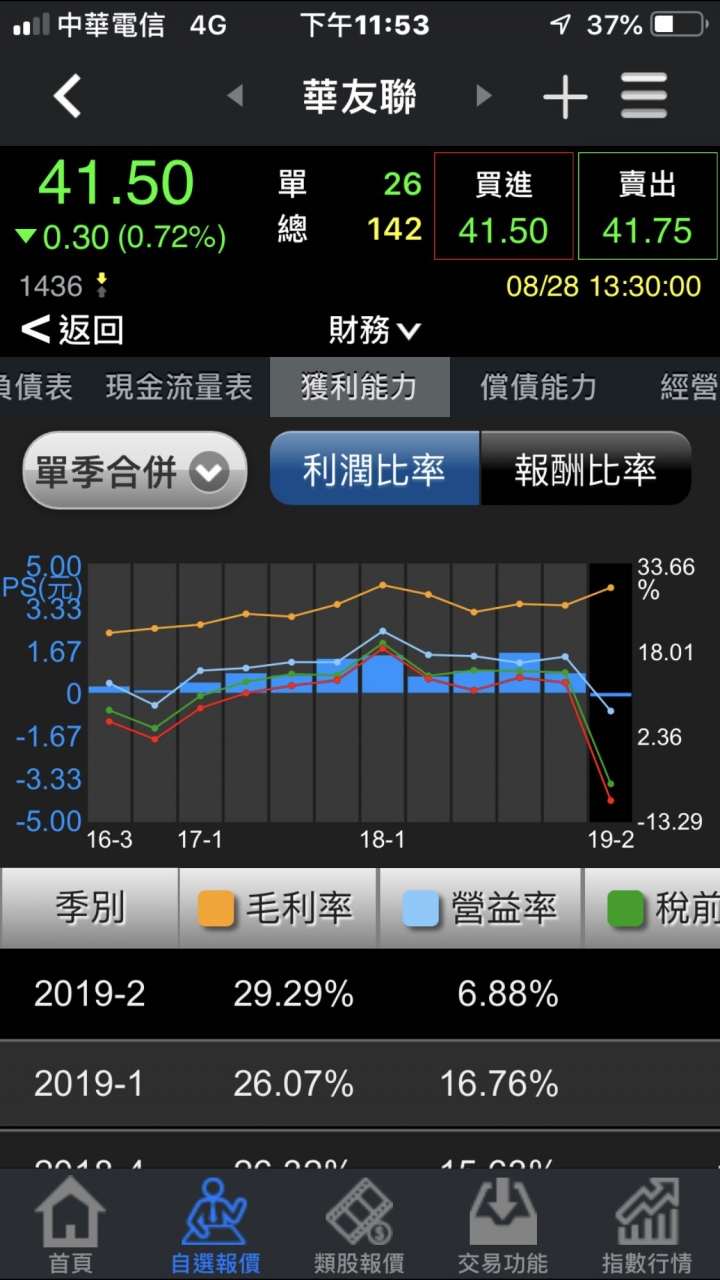The height and width of the screenshot is (1280, 720).
Task: Open the 單季合併 period dropdown
Action: pos(135,471)
